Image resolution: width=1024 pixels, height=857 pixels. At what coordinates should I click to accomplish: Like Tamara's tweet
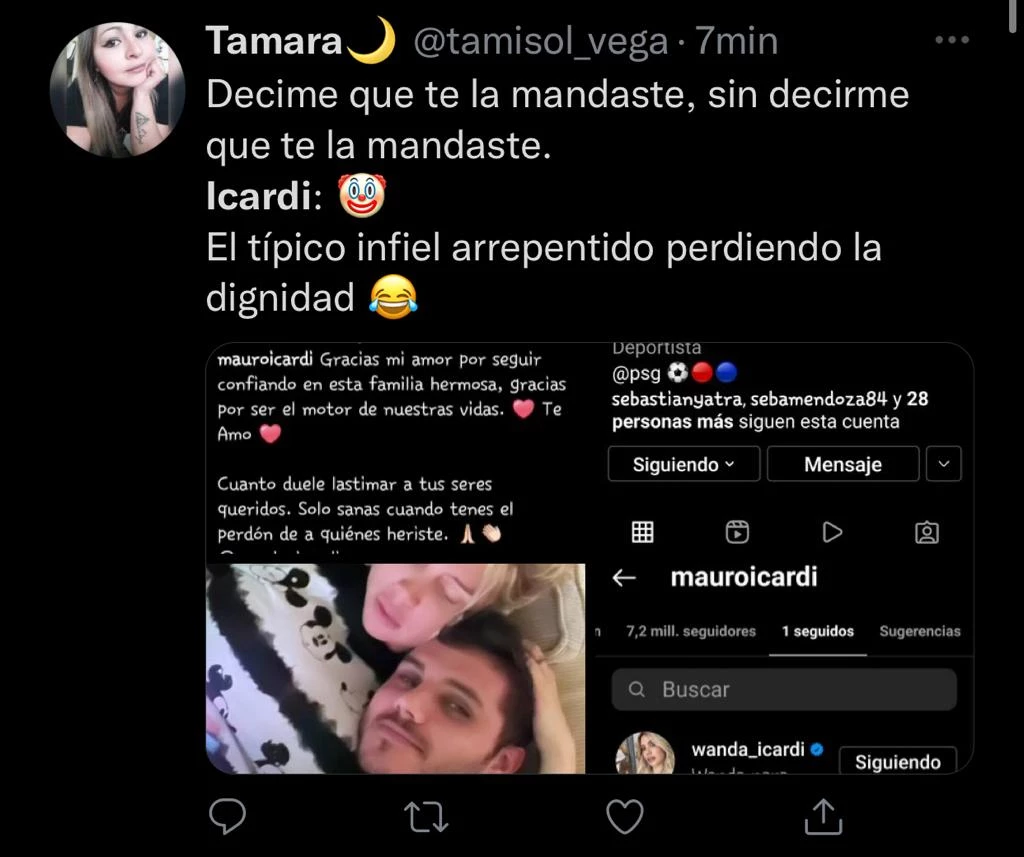pyautogui.click(x=626, y=815)
